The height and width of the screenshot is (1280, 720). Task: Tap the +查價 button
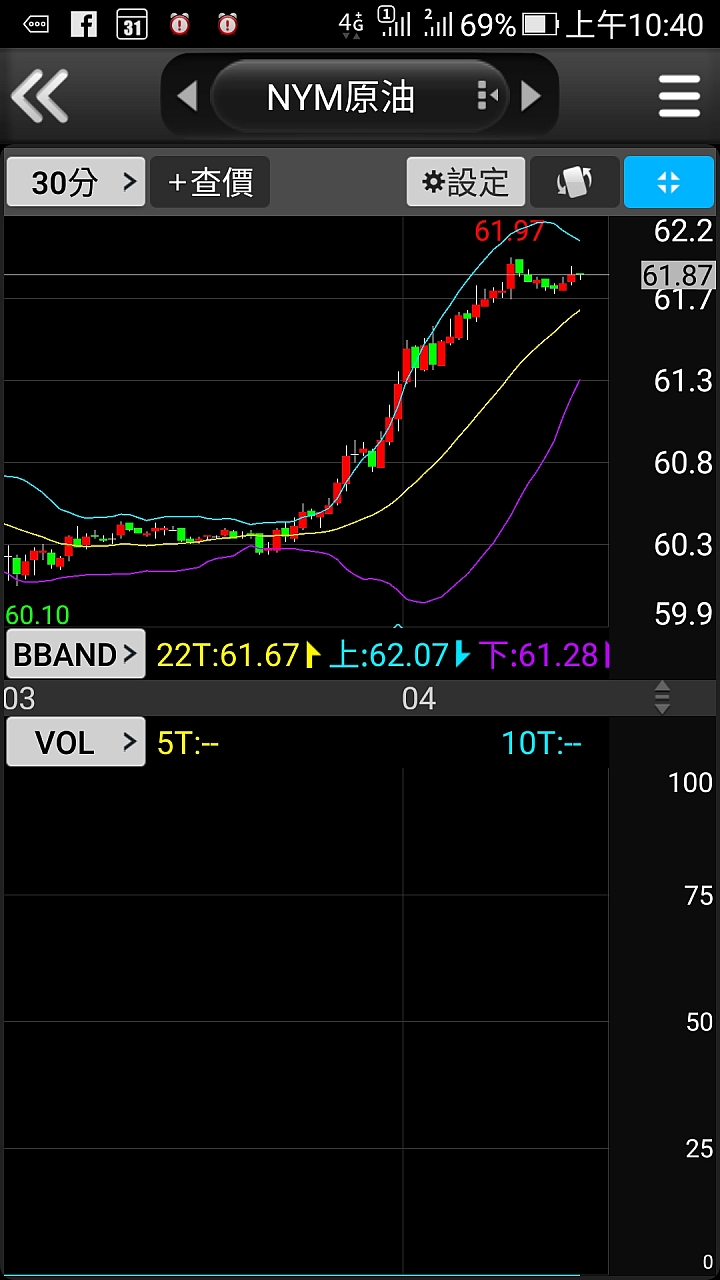pyautogui.click(x=210, y=182)
